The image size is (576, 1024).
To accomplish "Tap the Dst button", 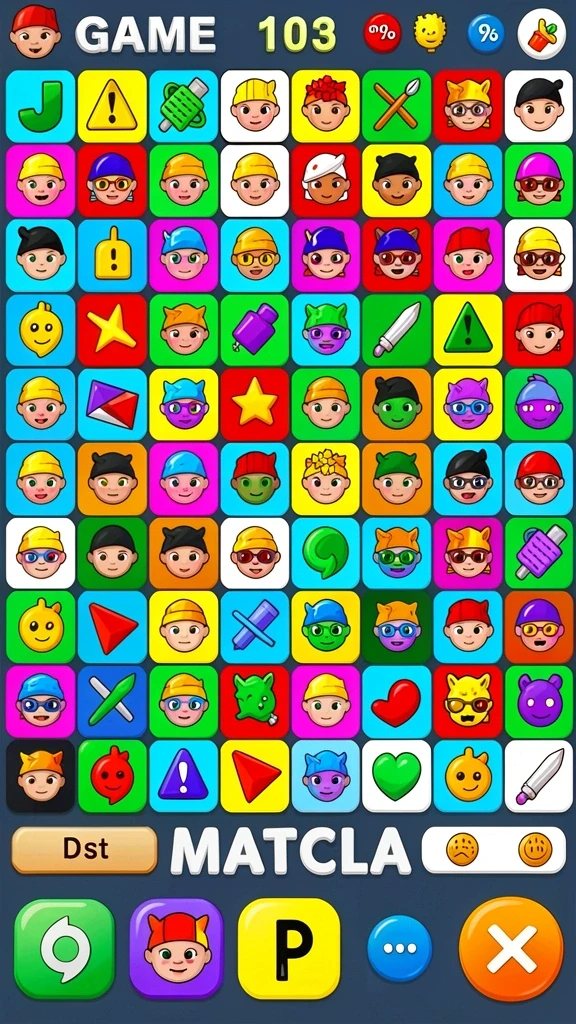I will 84,850.
